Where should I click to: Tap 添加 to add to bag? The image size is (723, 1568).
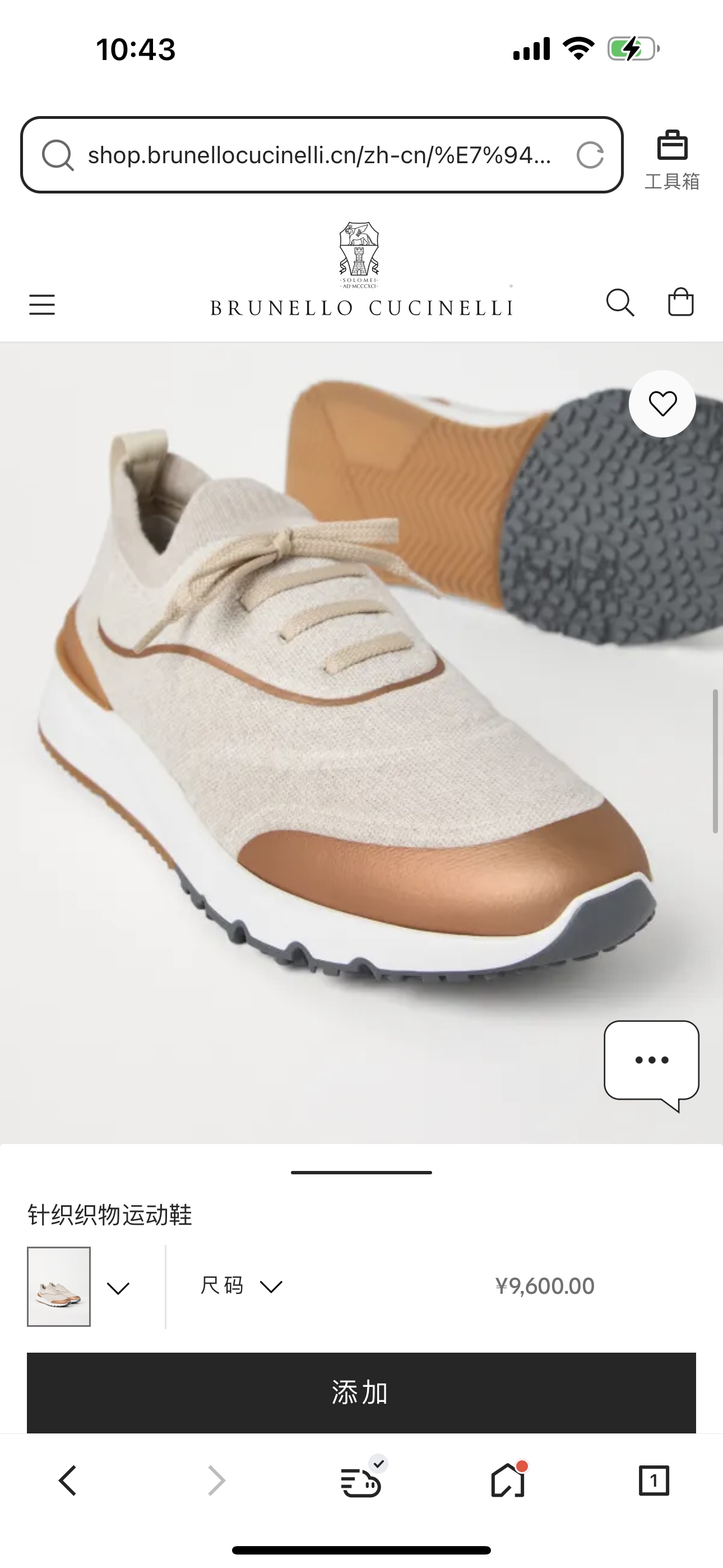[361, 1392]
